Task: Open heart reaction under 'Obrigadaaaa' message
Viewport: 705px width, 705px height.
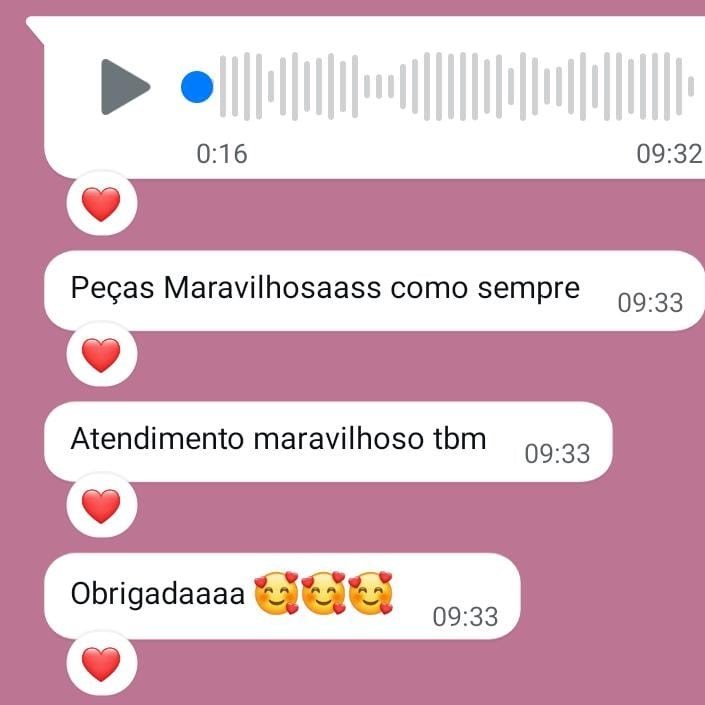Action: pos(100,663)
